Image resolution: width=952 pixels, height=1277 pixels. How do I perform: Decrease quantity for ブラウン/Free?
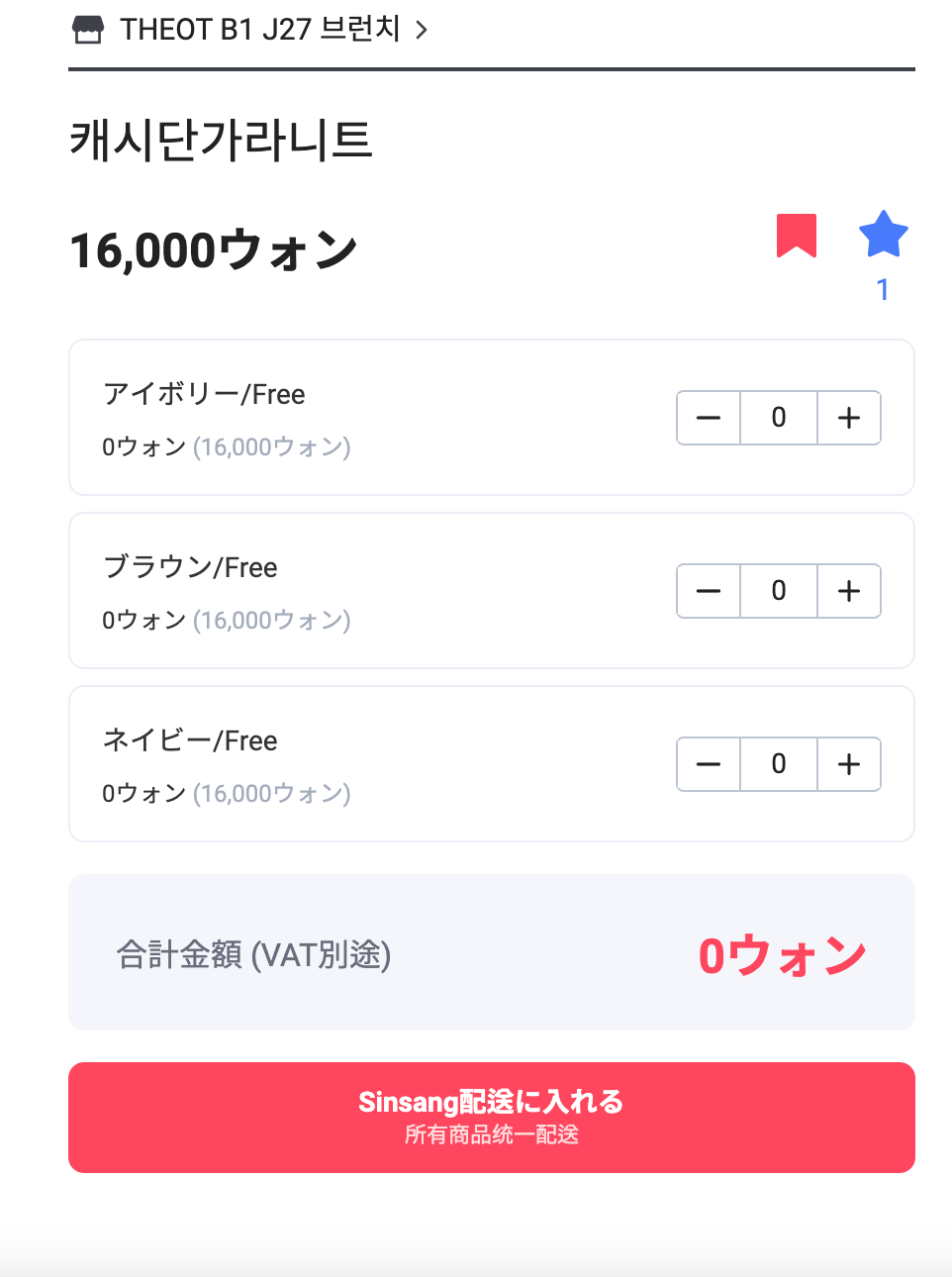[x=709, y=591]
